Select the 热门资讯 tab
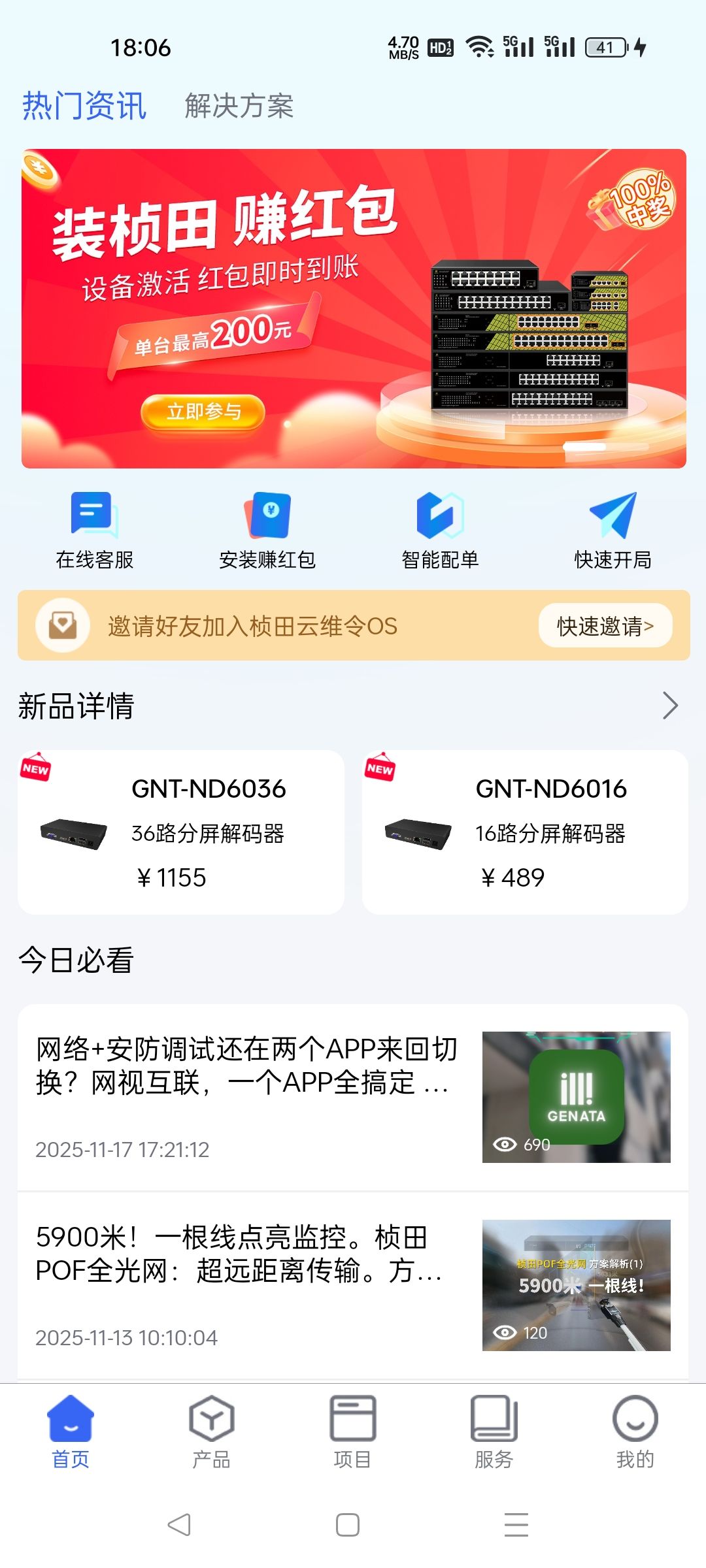706x1568 pixels. pos(84,106)
